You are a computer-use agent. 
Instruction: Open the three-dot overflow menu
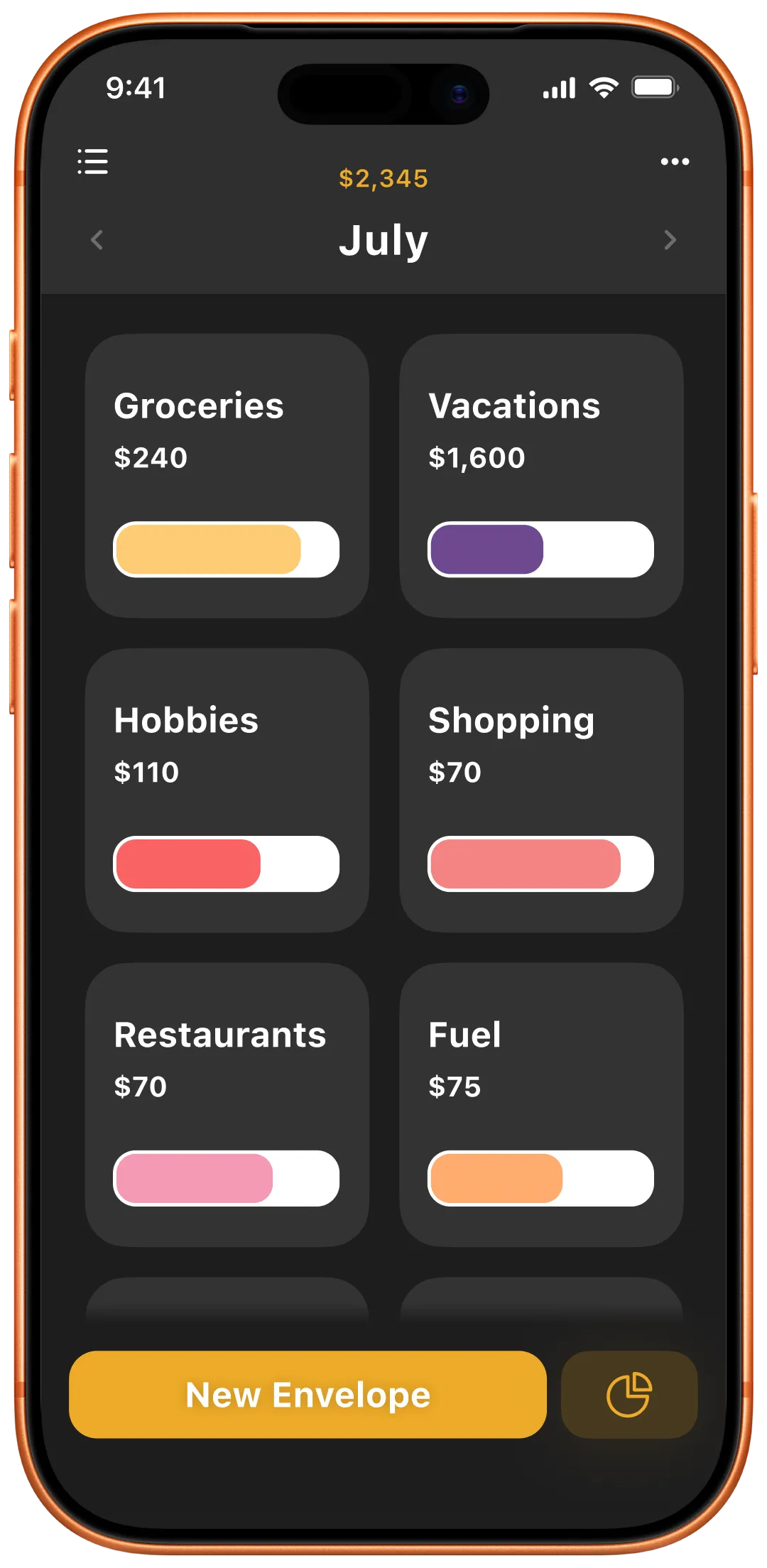coord(674,161)
